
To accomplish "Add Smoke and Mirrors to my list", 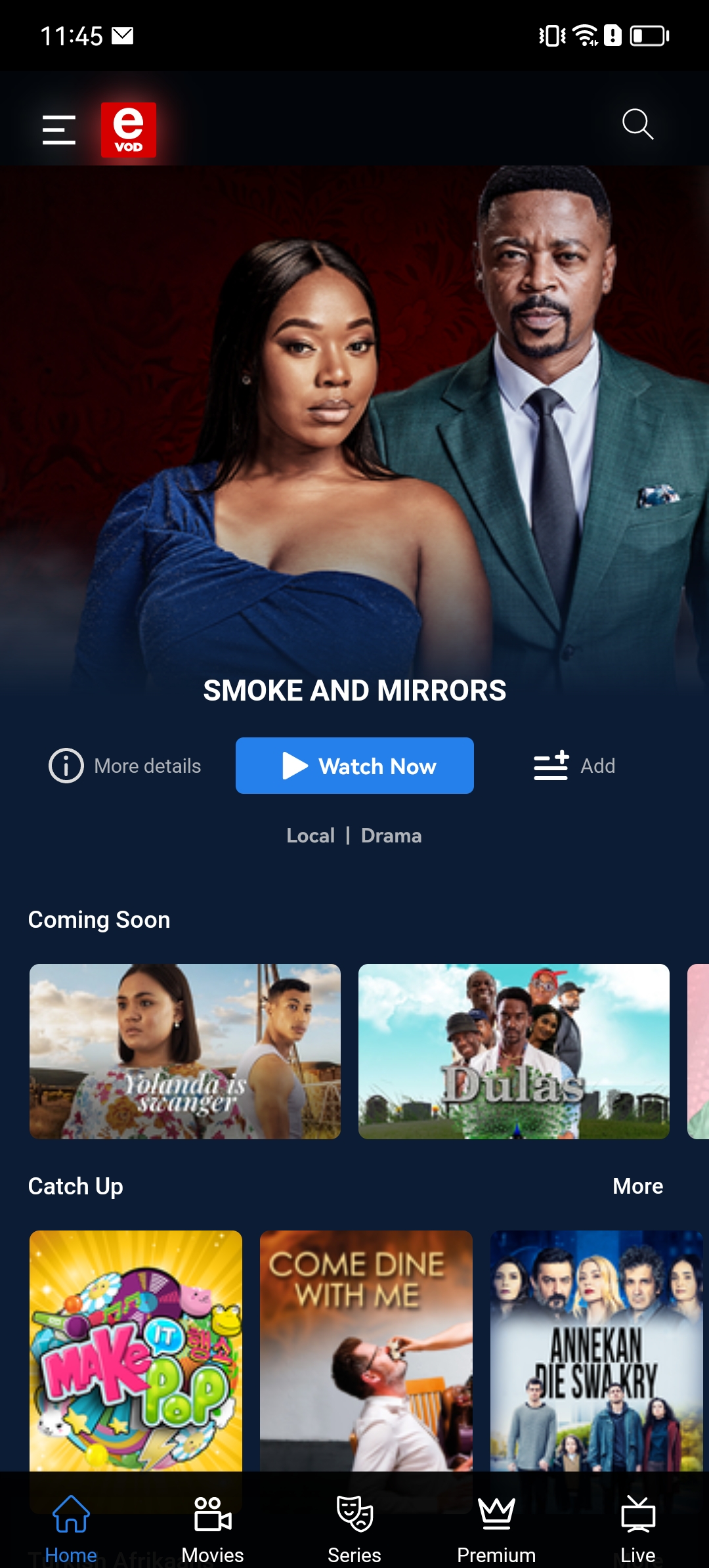I will coord(574,766).
